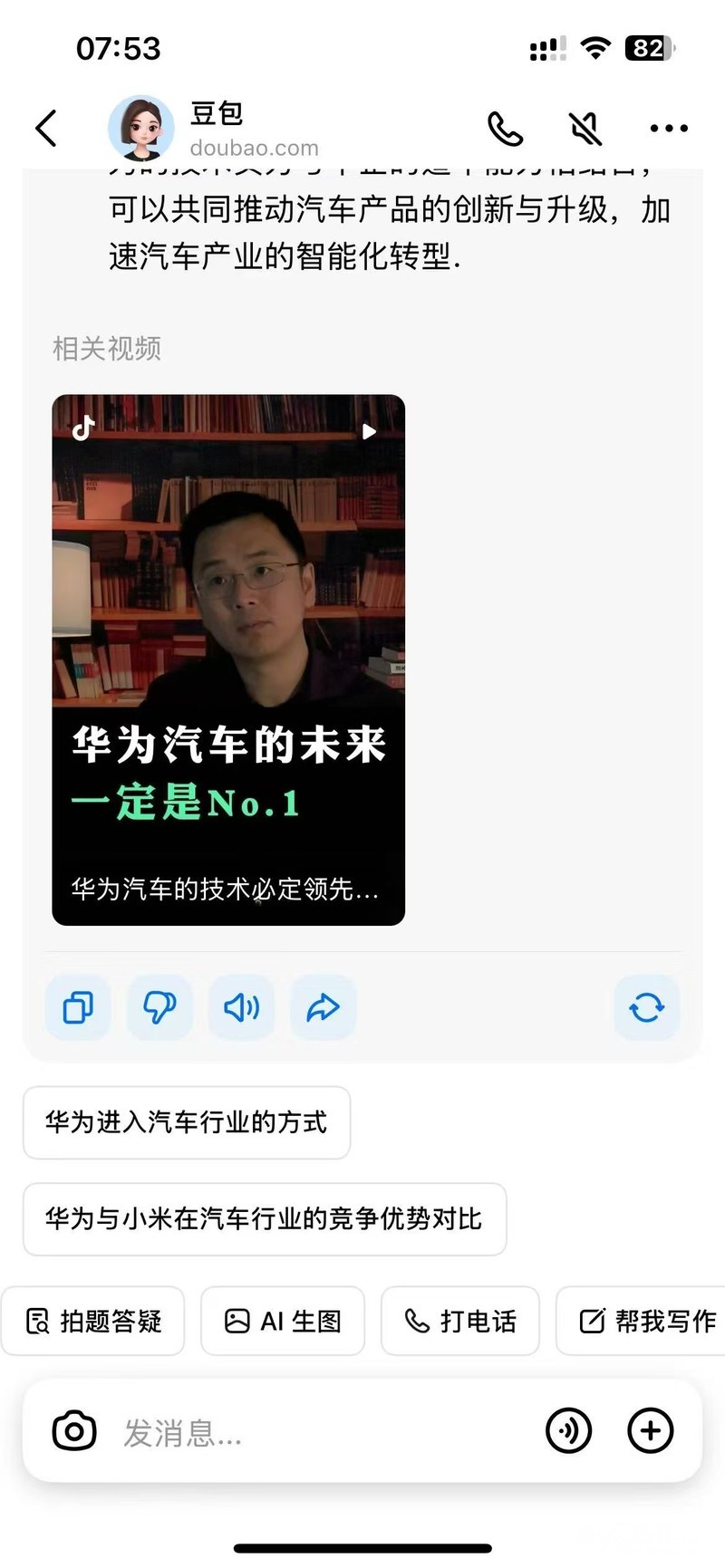Open the three-dot overflow menu
The width and height of the screenshot is (725, 1568).
669,129
